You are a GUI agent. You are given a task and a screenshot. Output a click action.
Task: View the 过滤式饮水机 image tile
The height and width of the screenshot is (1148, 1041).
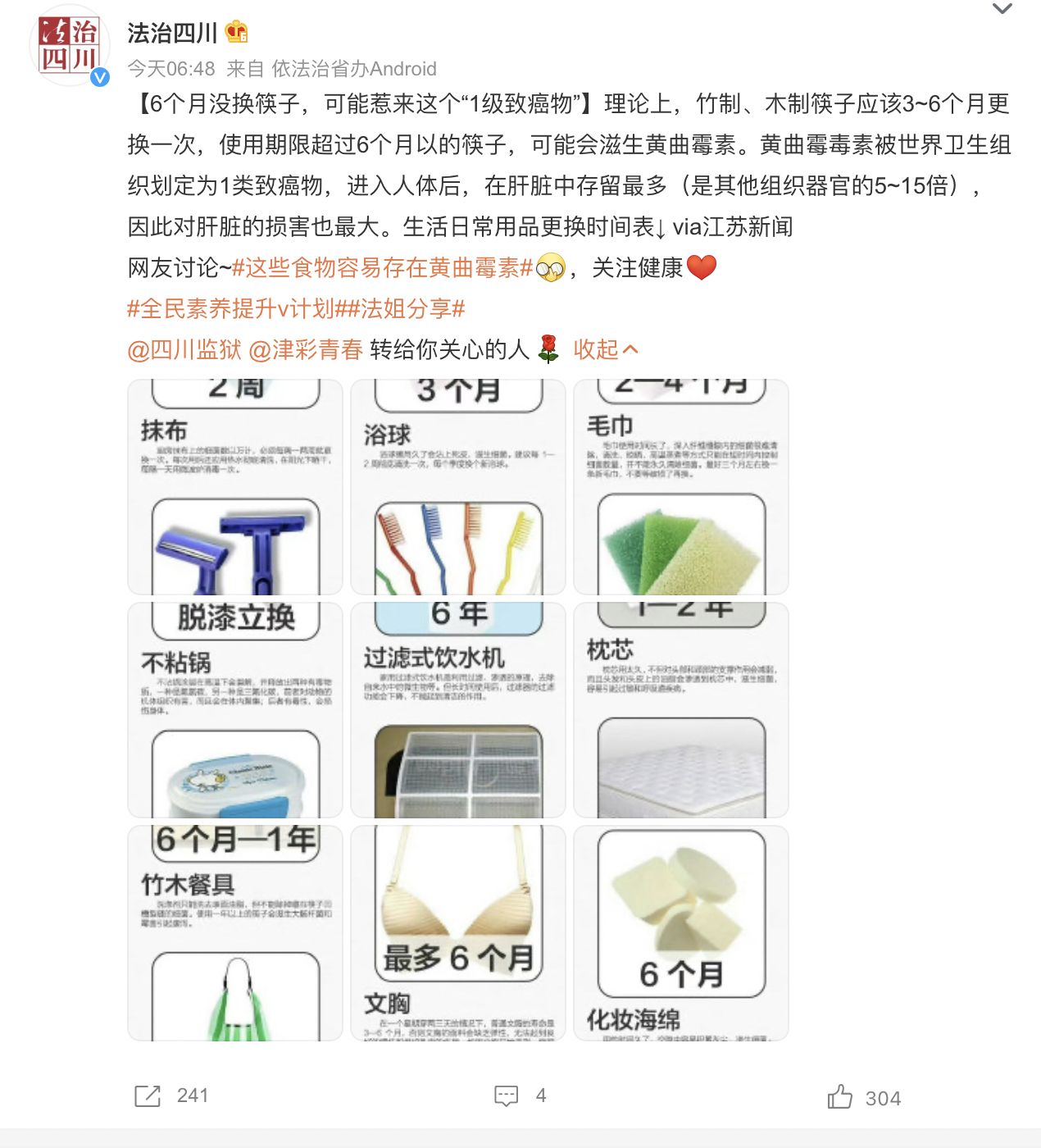[458, 710]
